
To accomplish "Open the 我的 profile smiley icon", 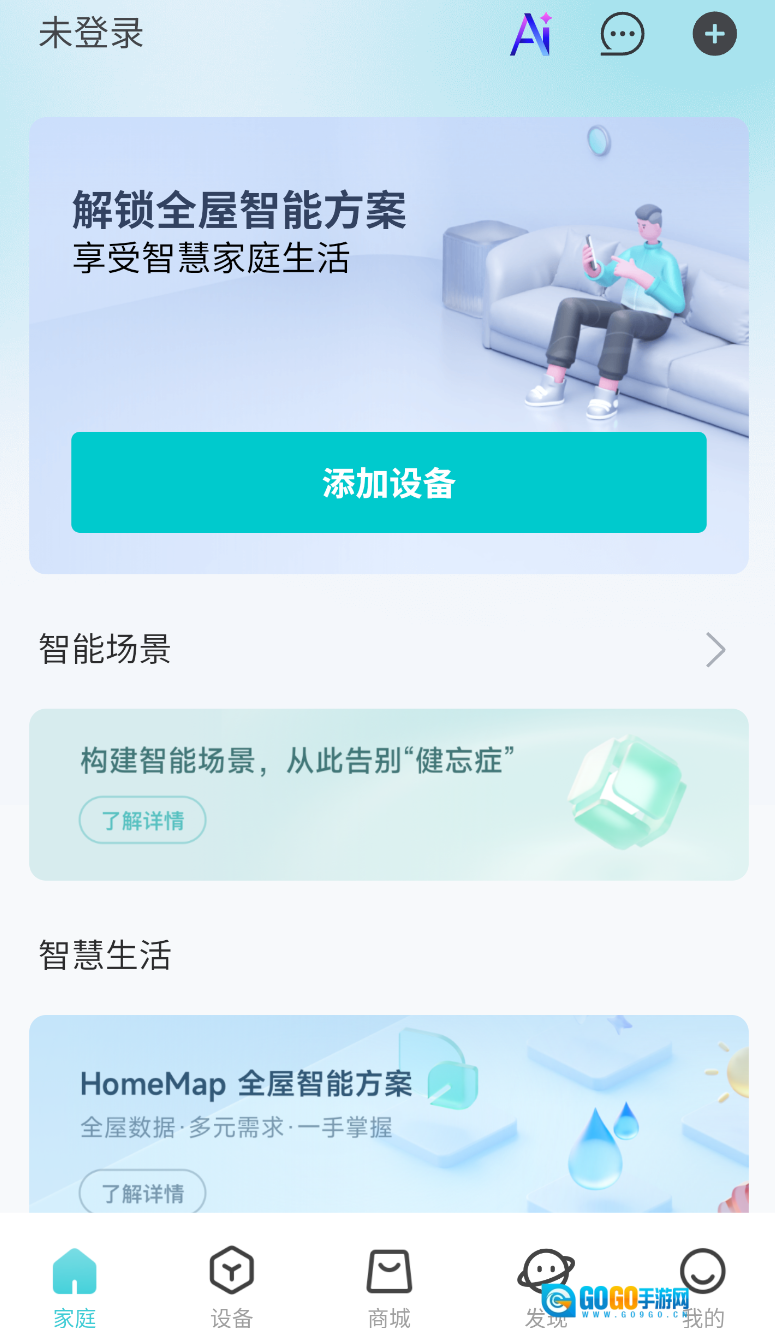I will (702, 1270).
